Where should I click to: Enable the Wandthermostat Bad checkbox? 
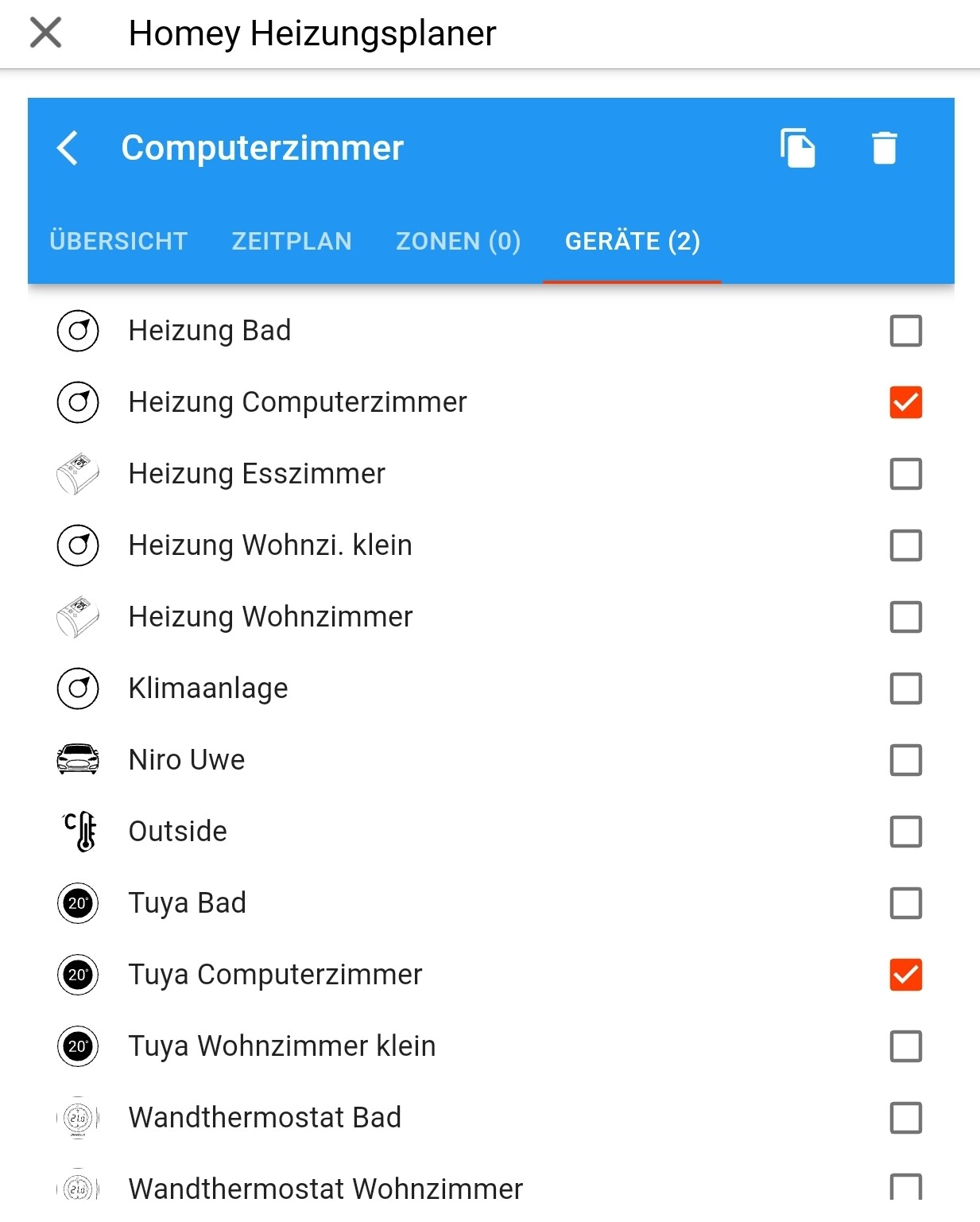click(x=905, y=1118)
